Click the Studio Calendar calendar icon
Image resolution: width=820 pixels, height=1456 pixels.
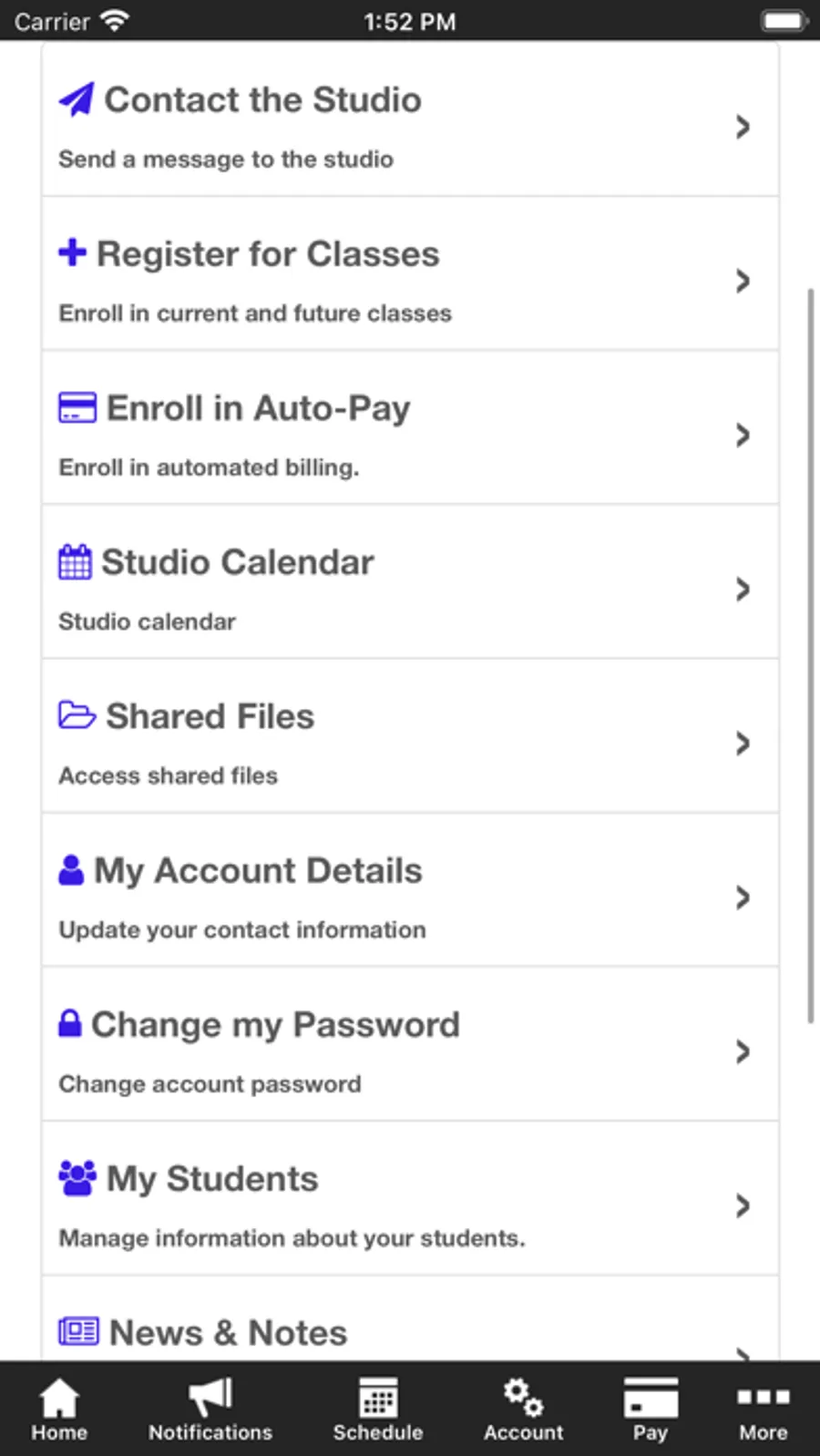(77, 561)
